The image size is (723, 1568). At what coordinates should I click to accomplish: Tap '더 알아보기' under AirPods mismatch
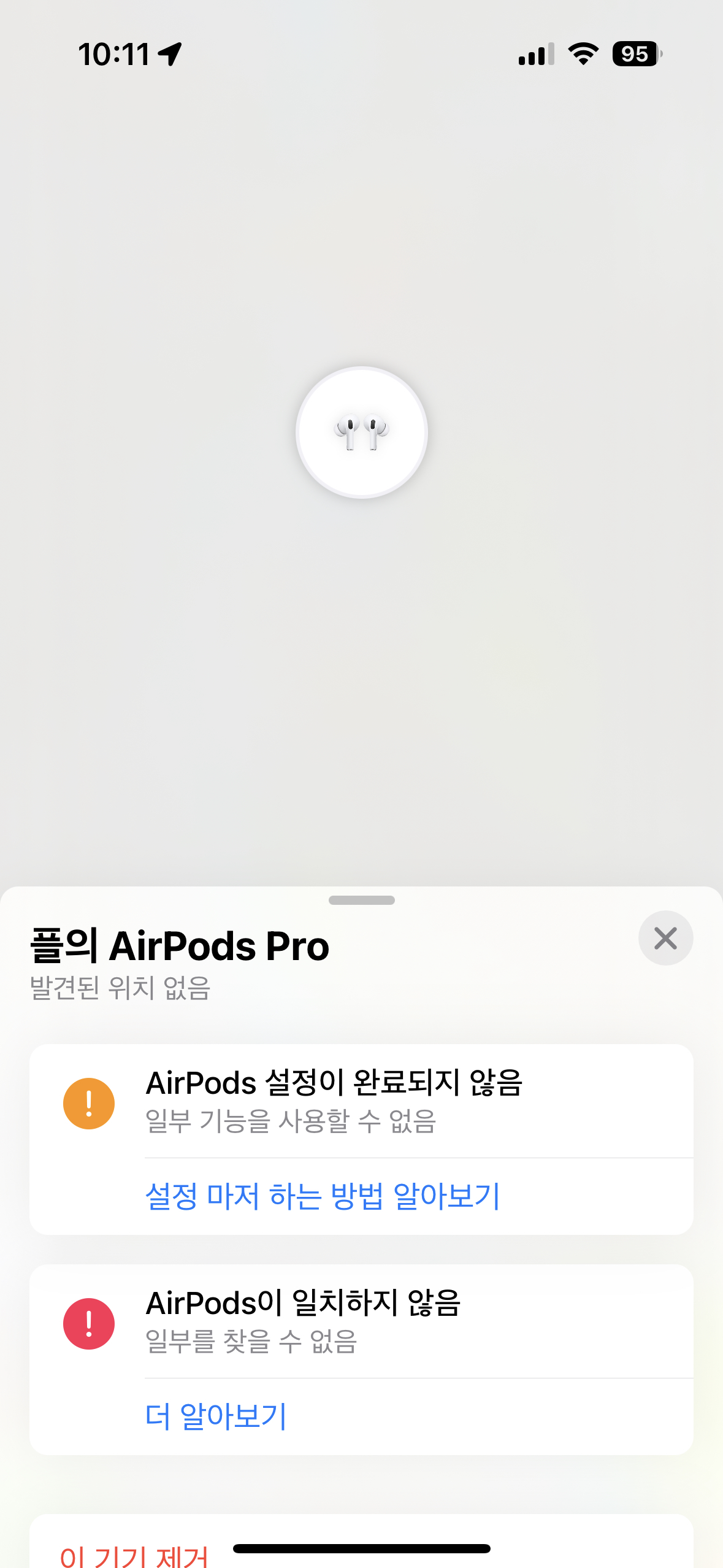[216, 1416]
